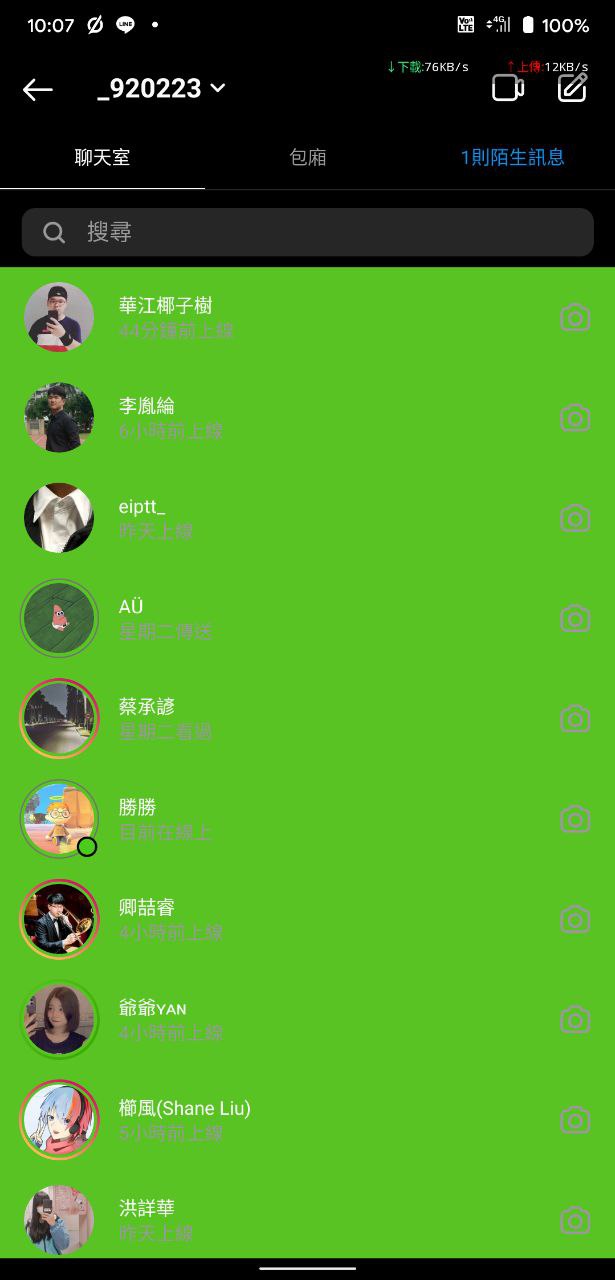Select the 聊天室 tab

102,157
